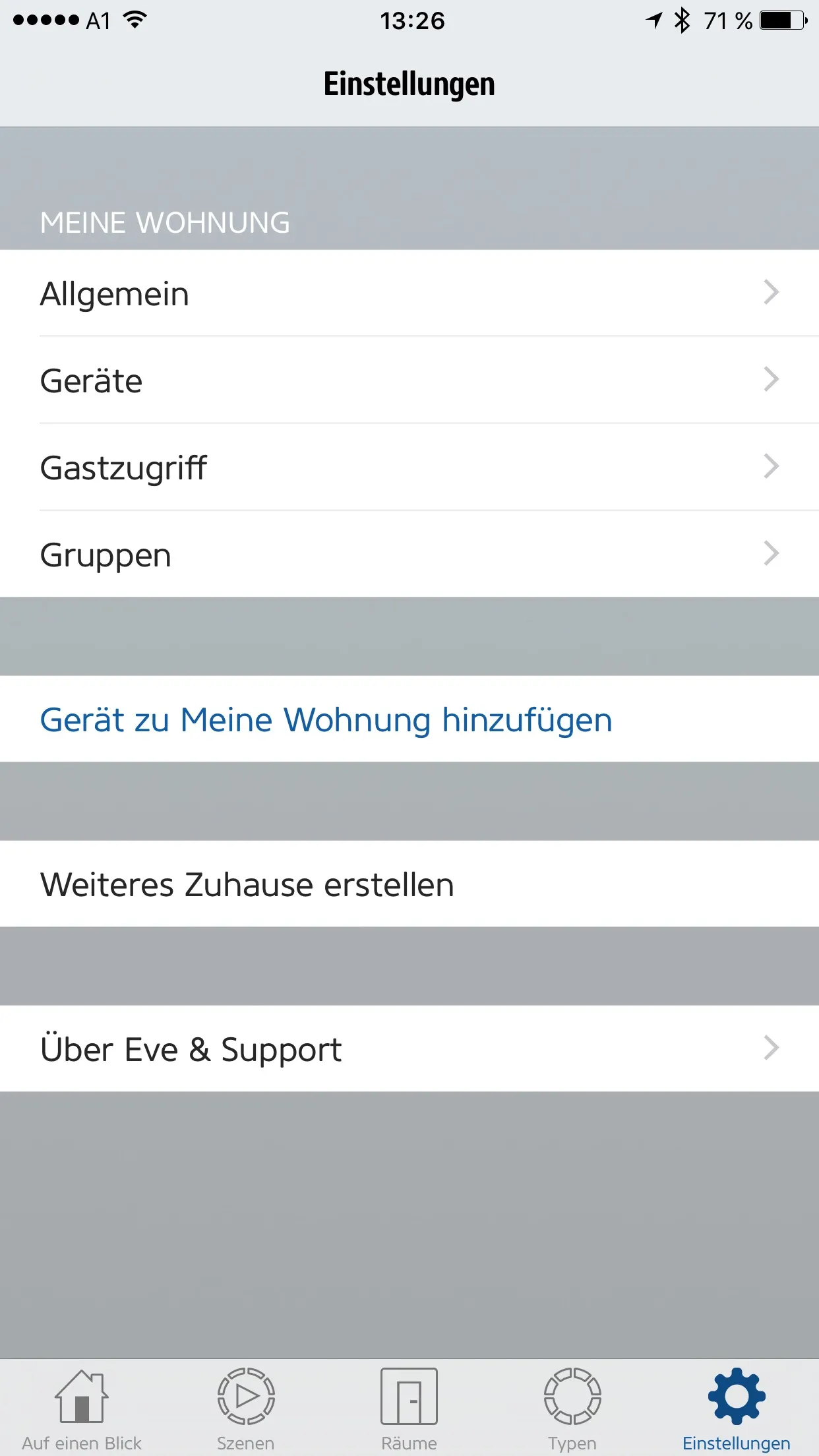This screenshot has width=819, height=1456.
Task: Open the Gruppen row
Action: coord(409,554)
